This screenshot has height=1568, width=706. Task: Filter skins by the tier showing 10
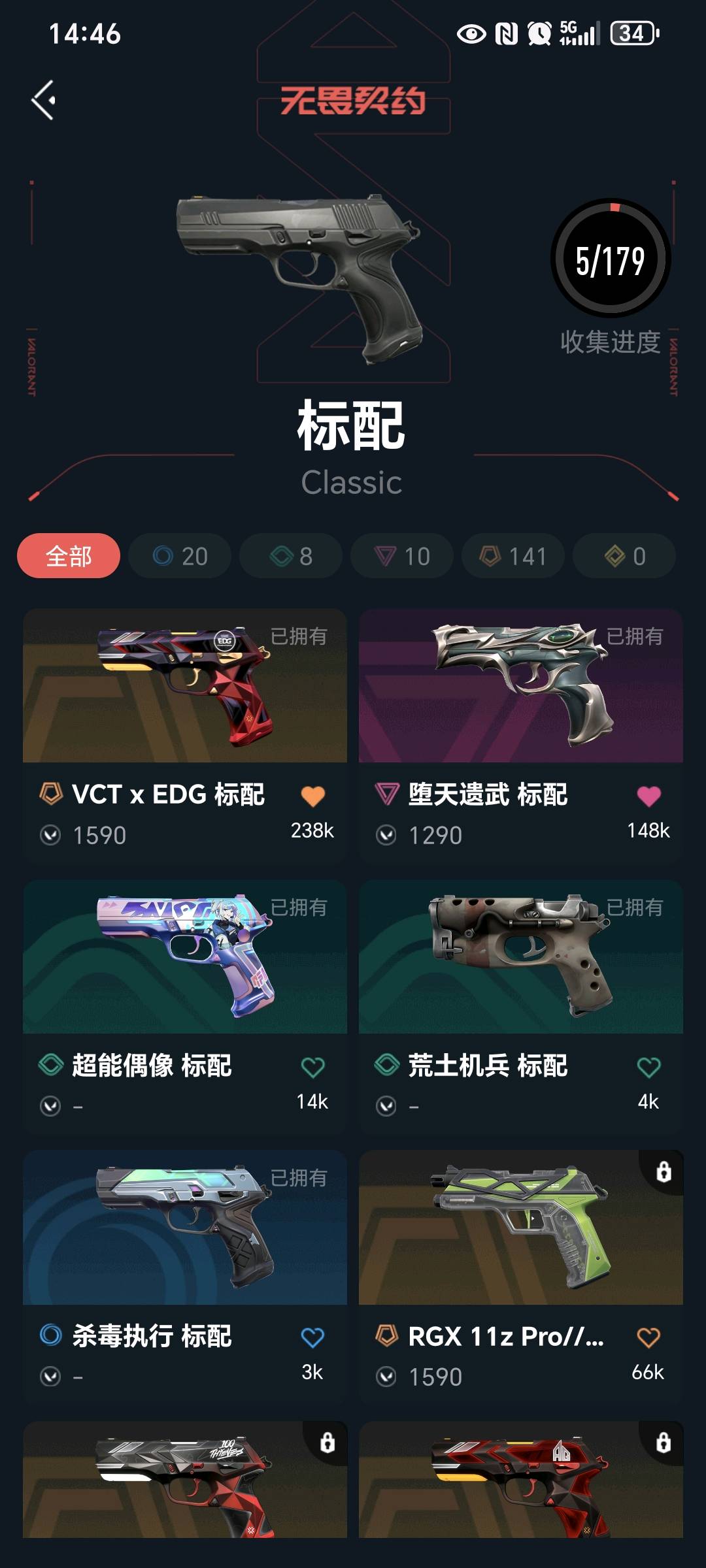tap(402, 556)
